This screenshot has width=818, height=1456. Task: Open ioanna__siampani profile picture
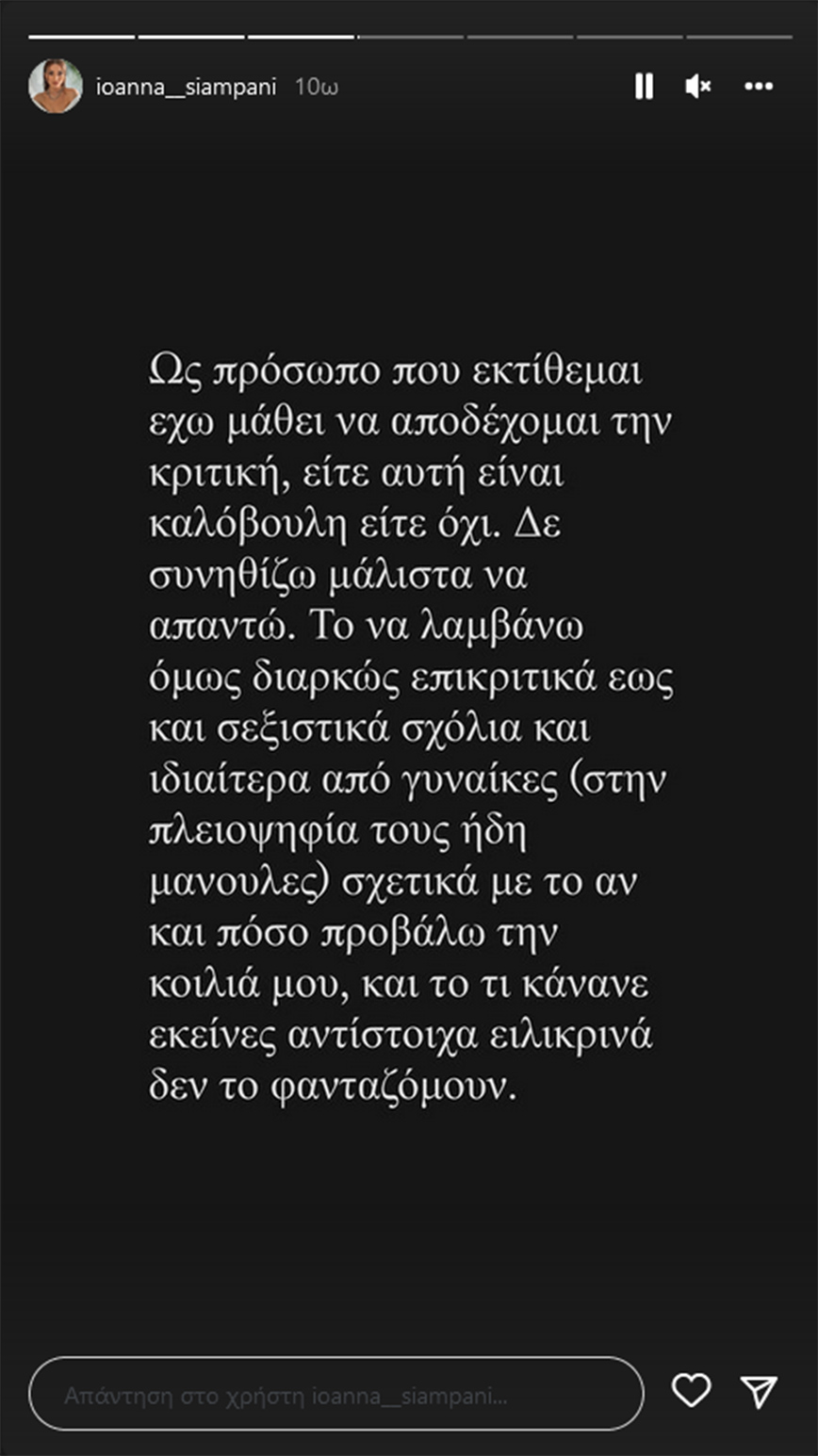pos(56,87)
